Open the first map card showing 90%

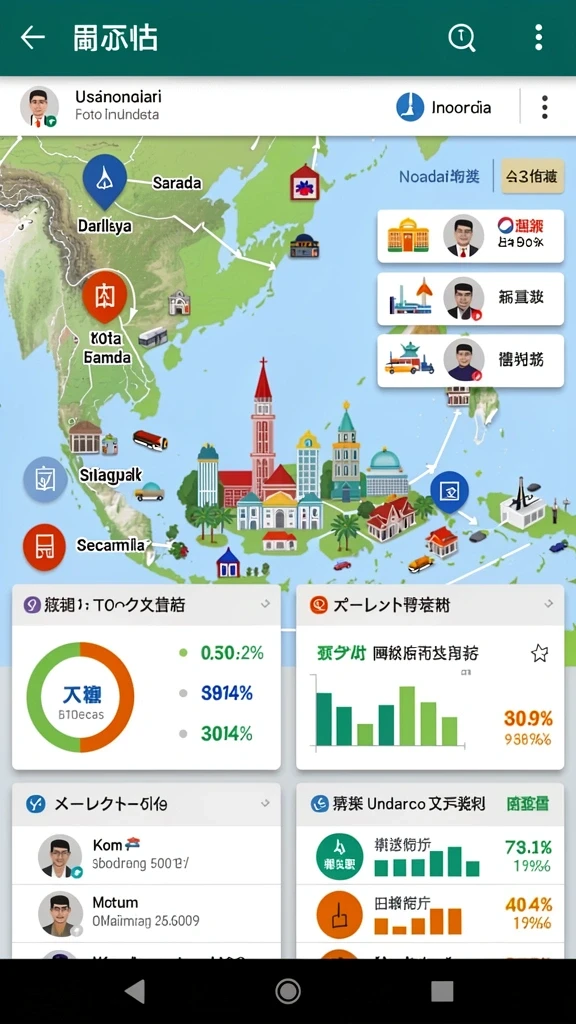[470, 236]
